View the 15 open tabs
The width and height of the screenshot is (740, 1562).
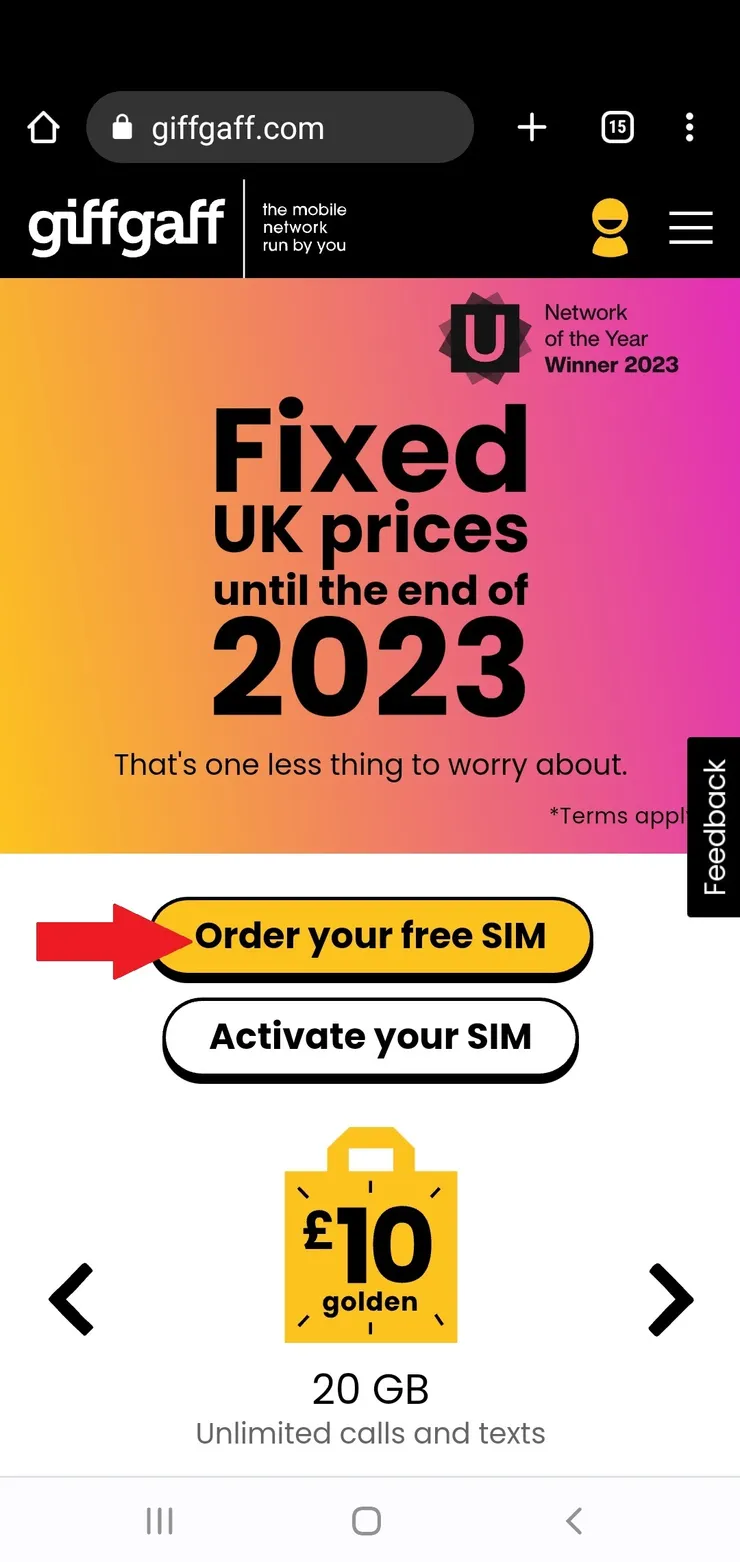pyautogui.click(x=617, y=127)
